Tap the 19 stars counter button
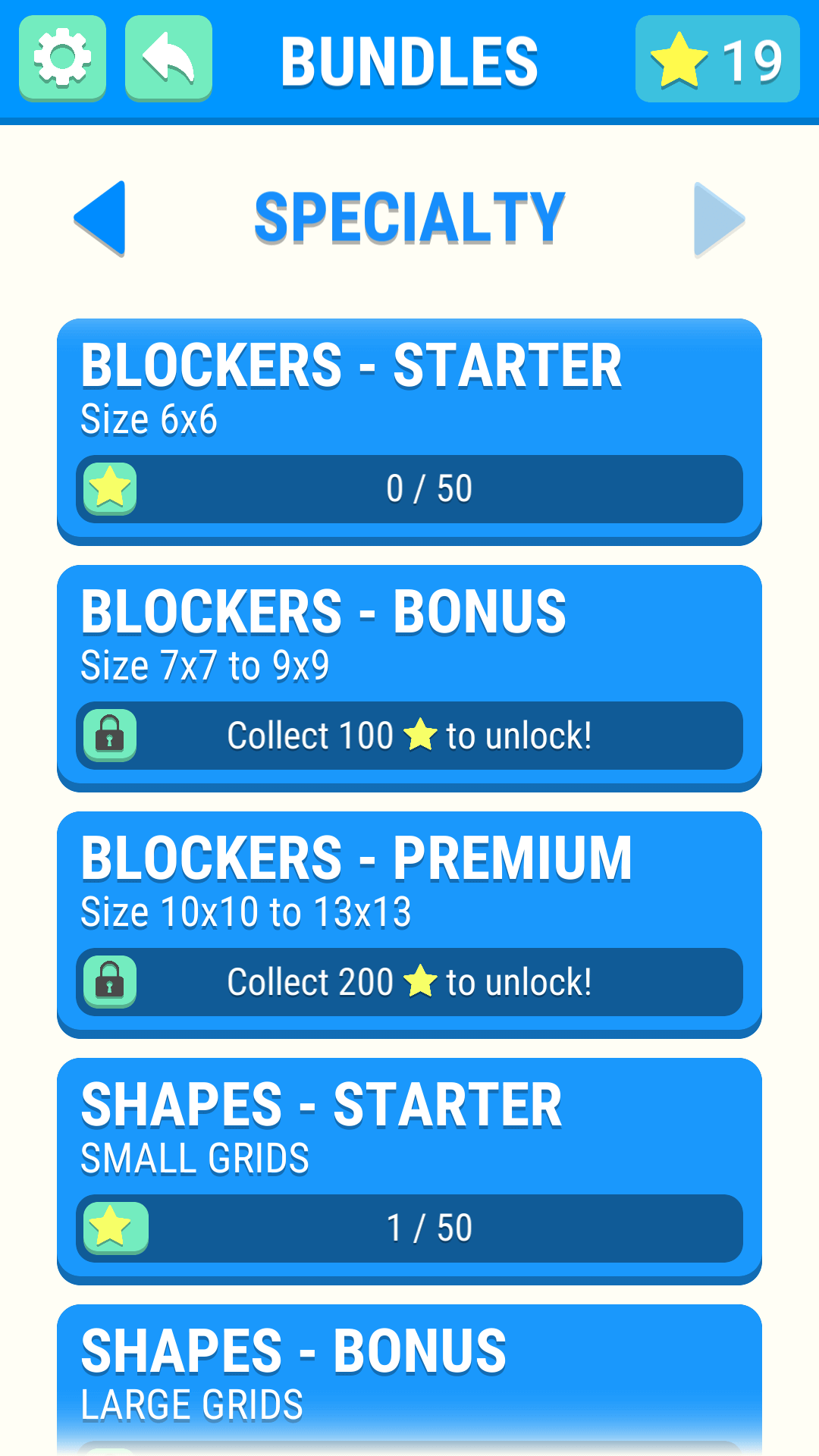Screen dimensions: 819x1456 717,58
